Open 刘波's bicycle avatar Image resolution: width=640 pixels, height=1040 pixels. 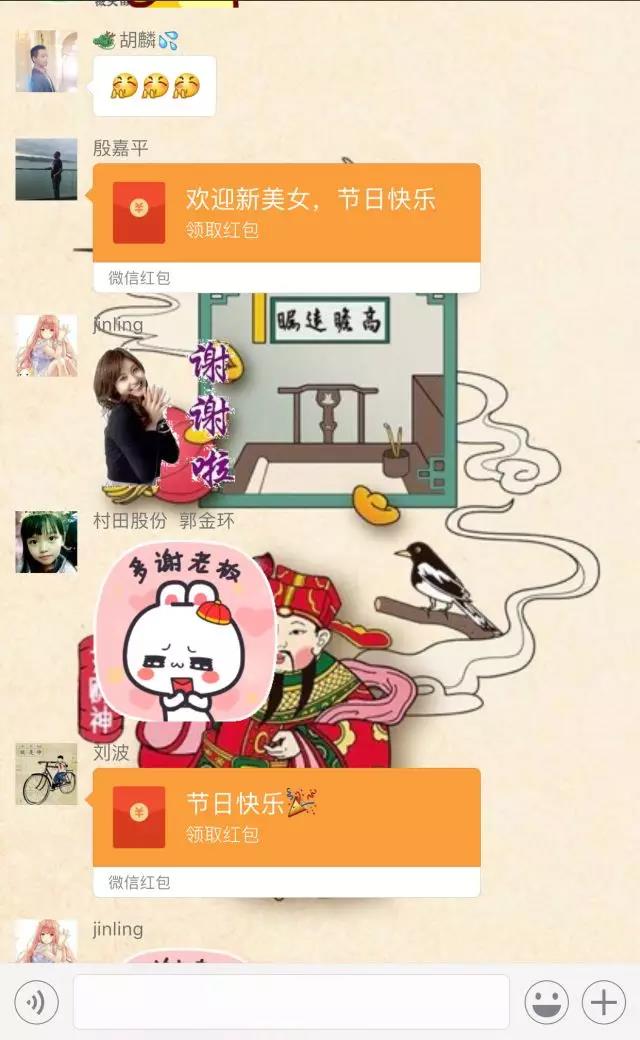pos(46,774)
